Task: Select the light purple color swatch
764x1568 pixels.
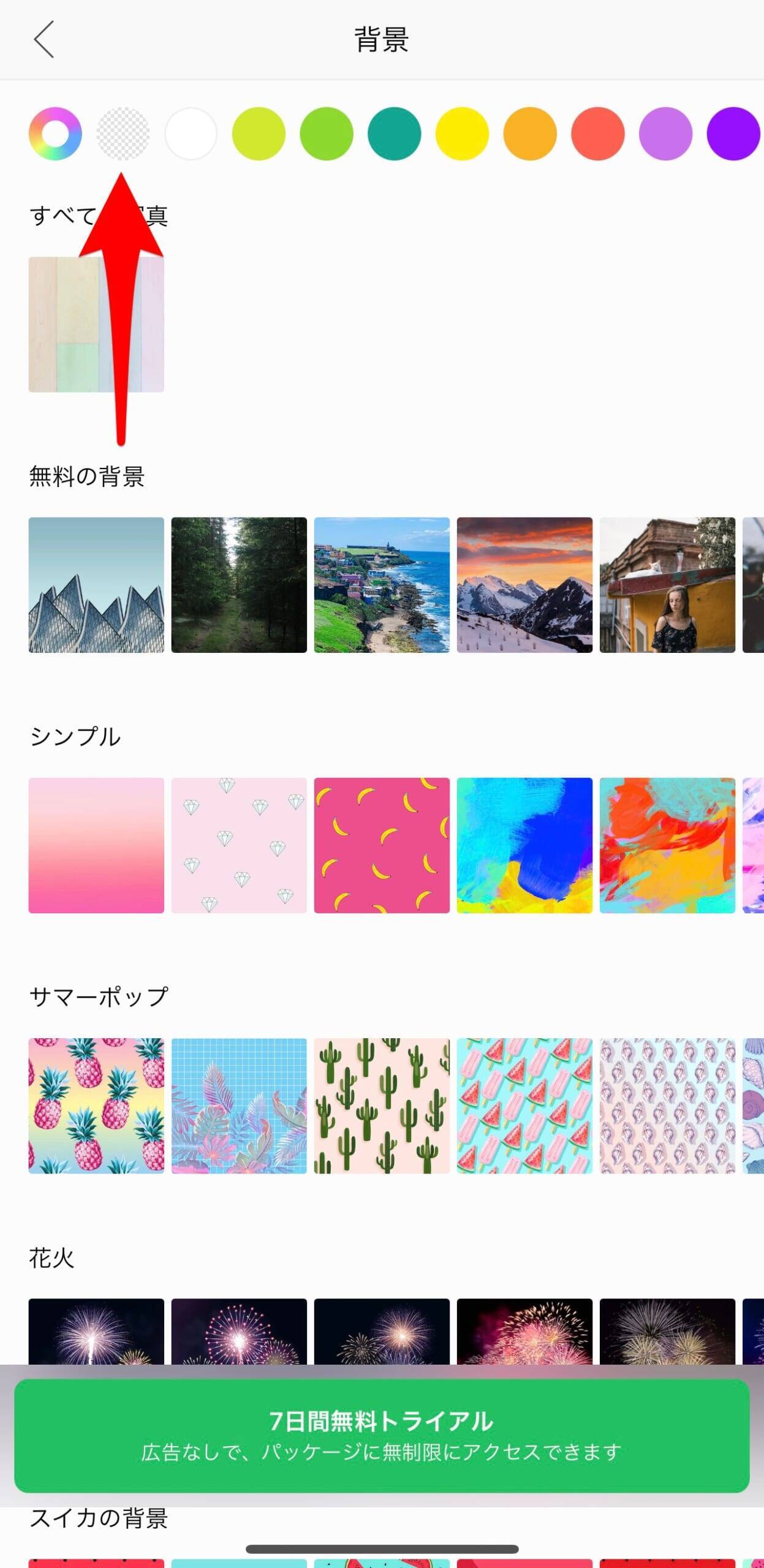Action: click(x=665, y=134)
